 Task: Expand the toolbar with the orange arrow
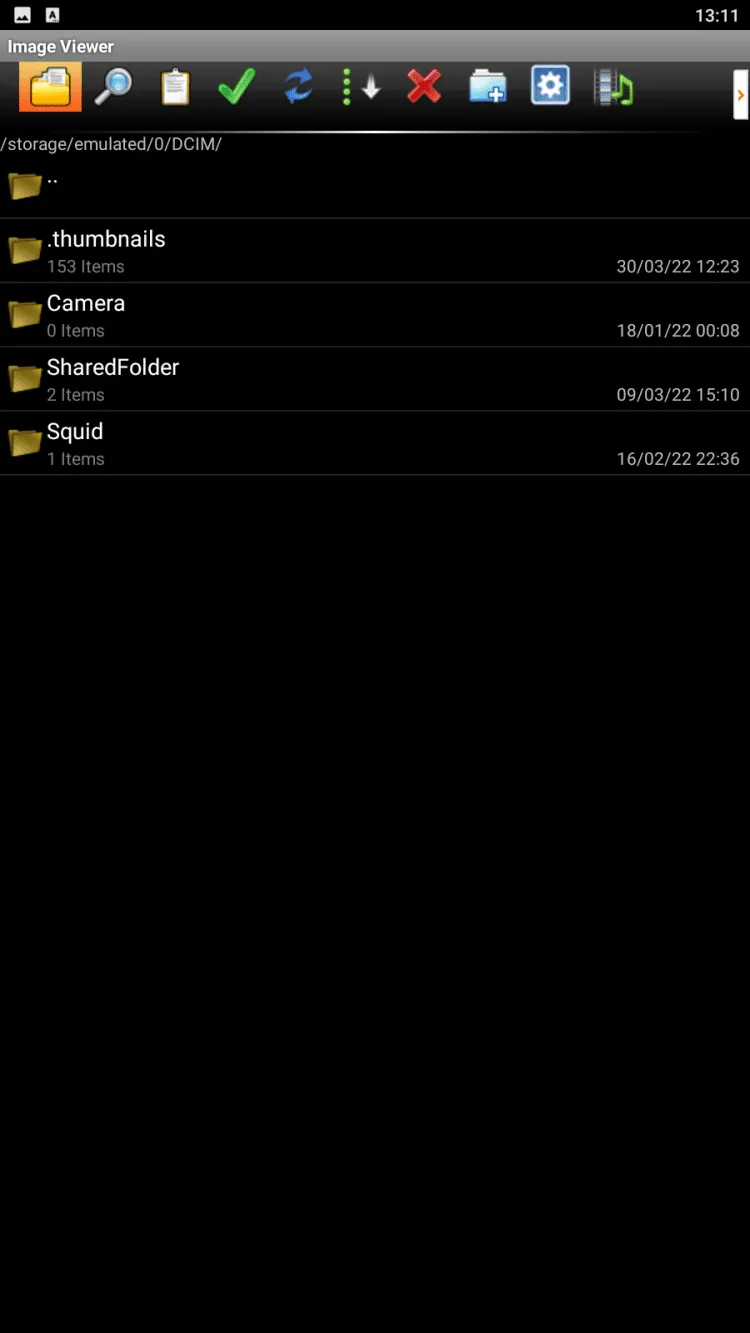(x=741, y=95)
